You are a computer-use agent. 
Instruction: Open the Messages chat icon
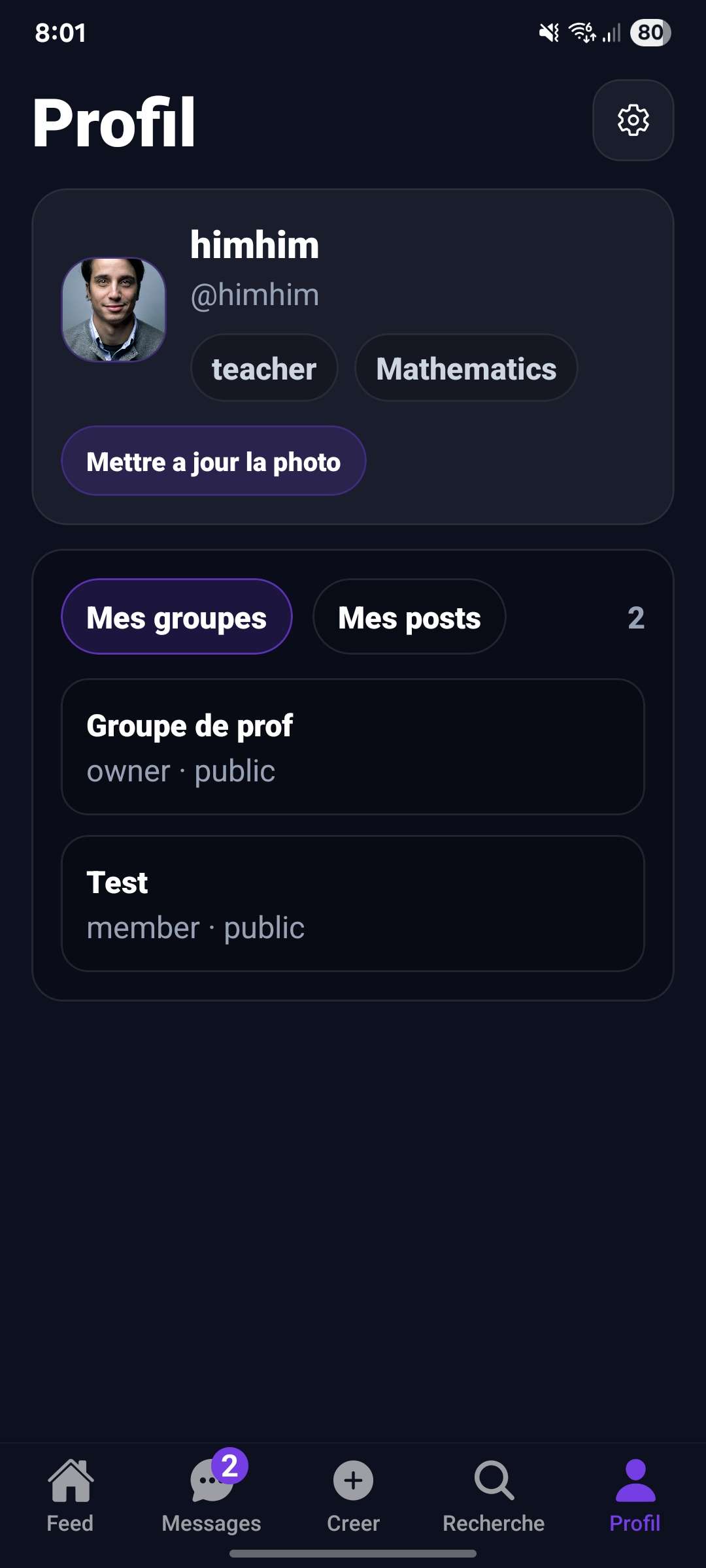(210, 1481)
